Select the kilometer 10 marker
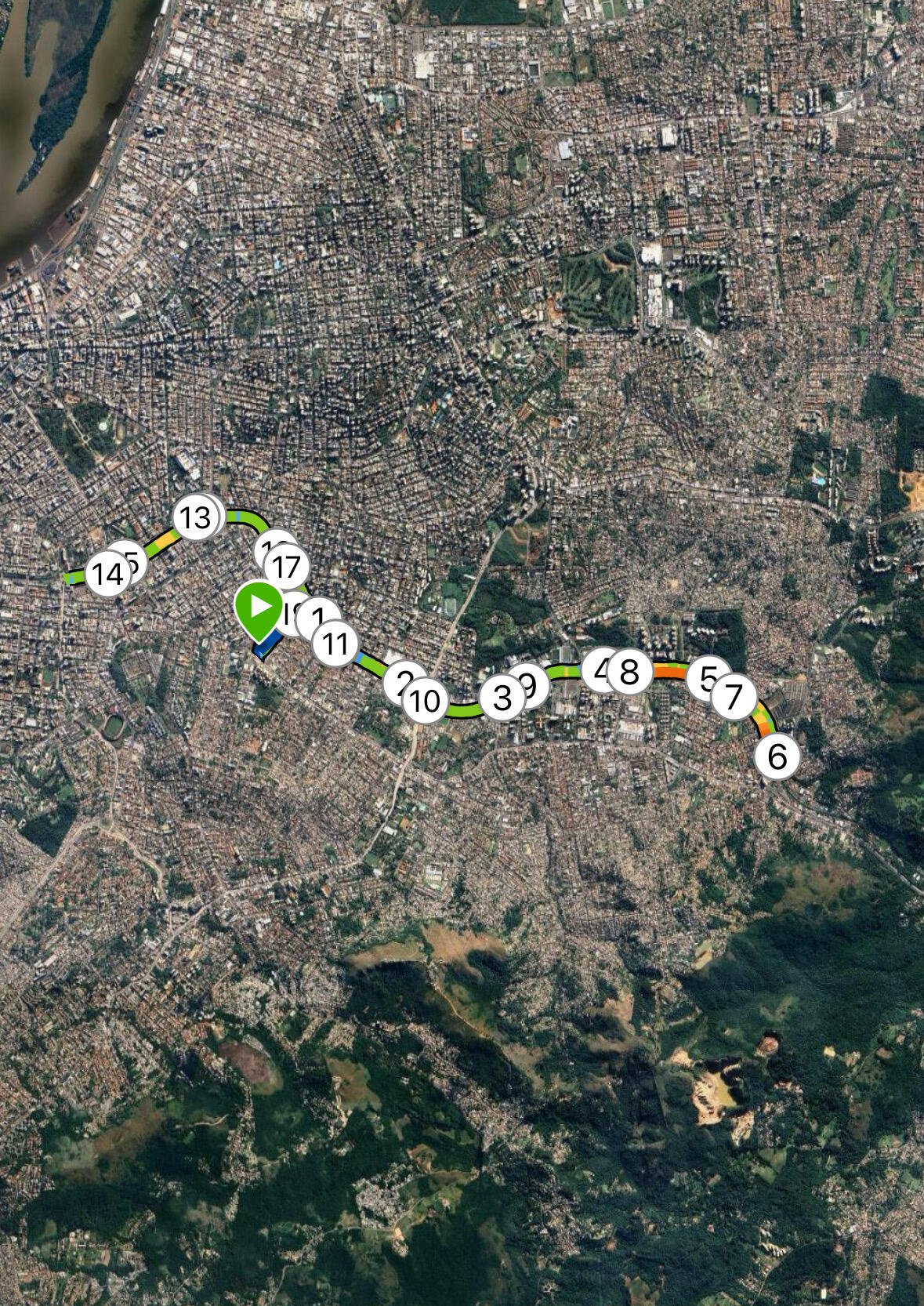The height and width of the screenshot is (1306, 924). pos(426,700)
